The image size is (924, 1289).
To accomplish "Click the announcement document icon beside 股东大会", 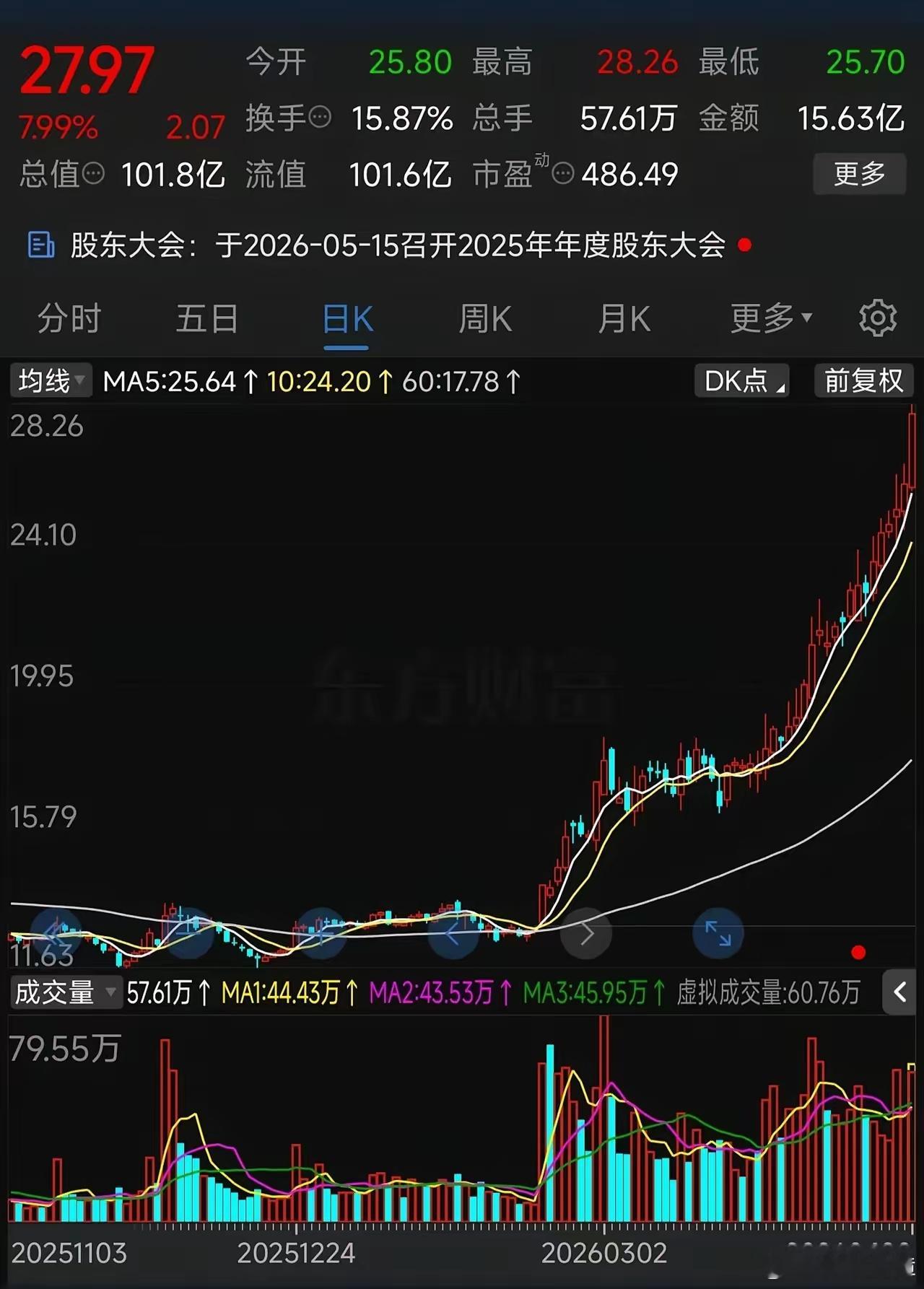I will pos(41,244).
